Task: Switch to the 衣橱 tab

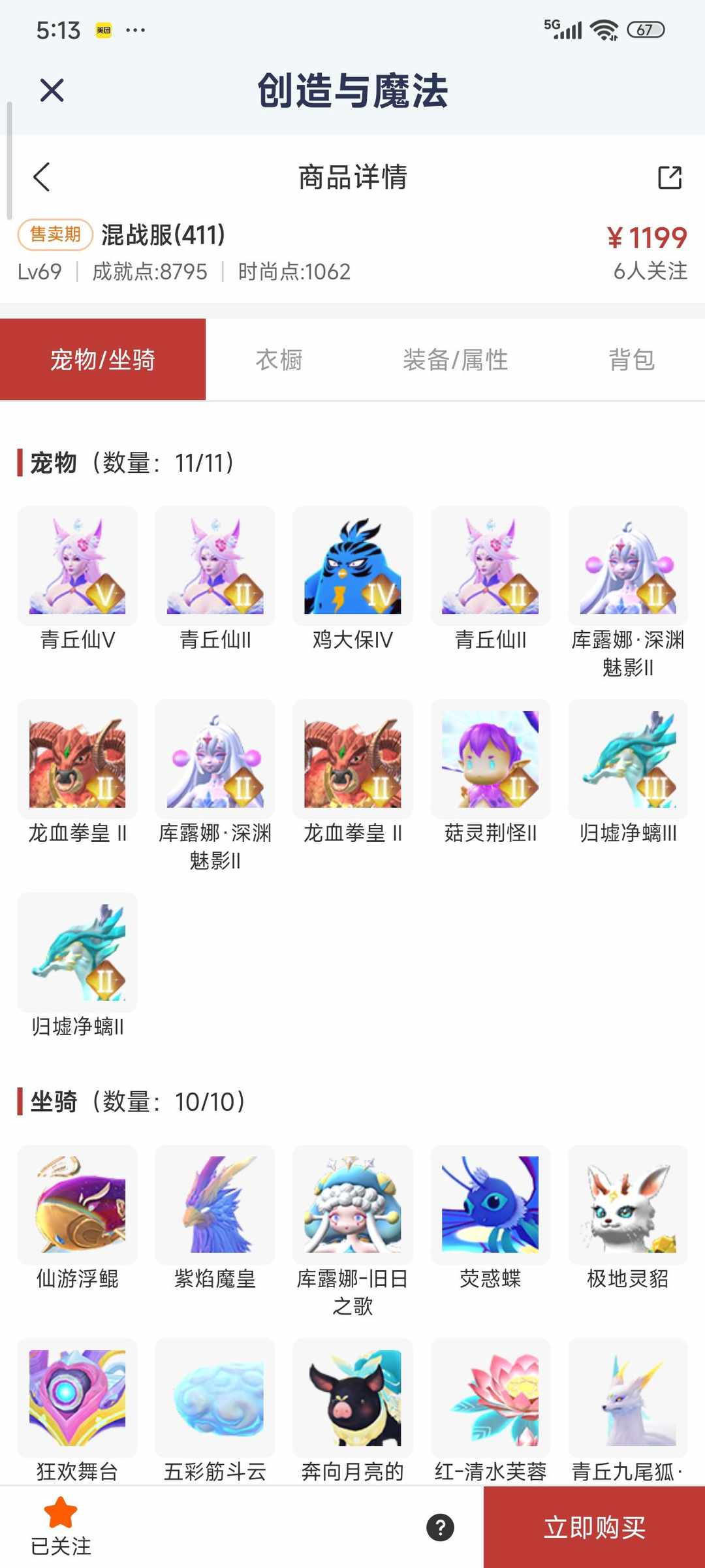Action: (279, 360)
